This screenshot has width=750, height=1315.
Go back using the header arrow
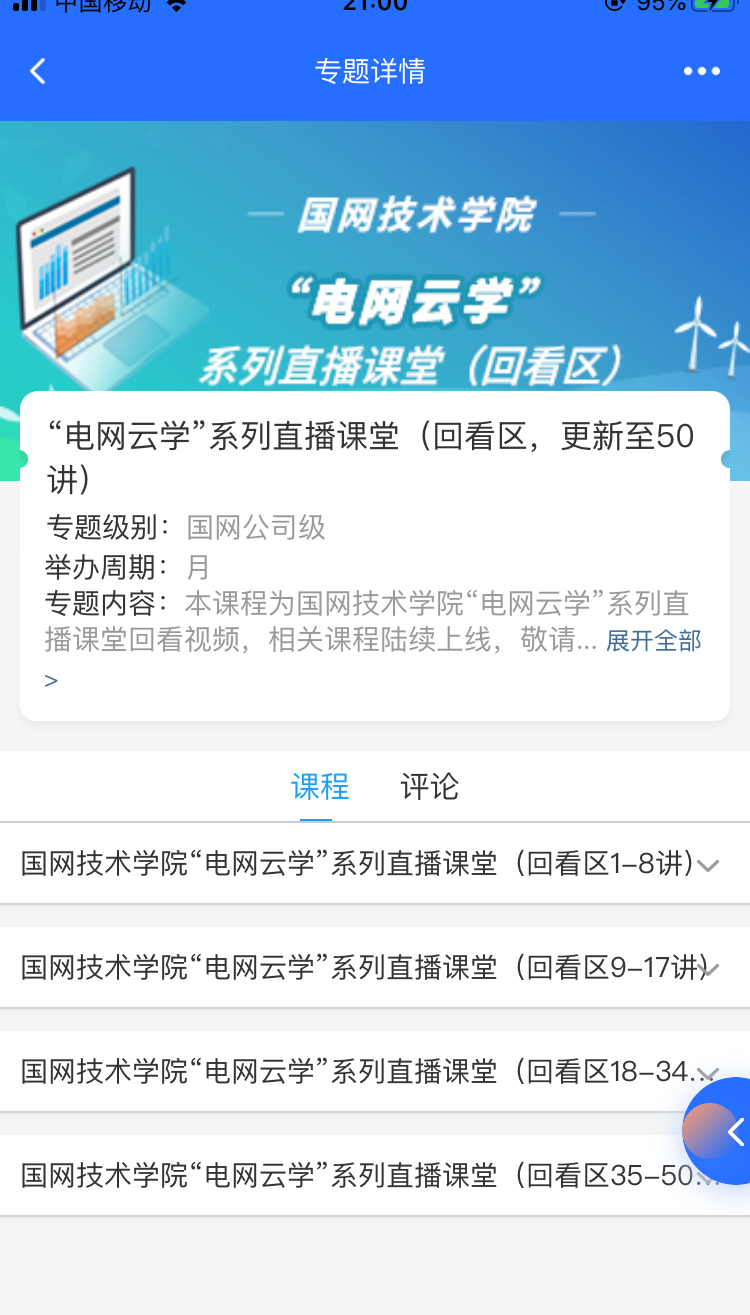pos(38,71)
